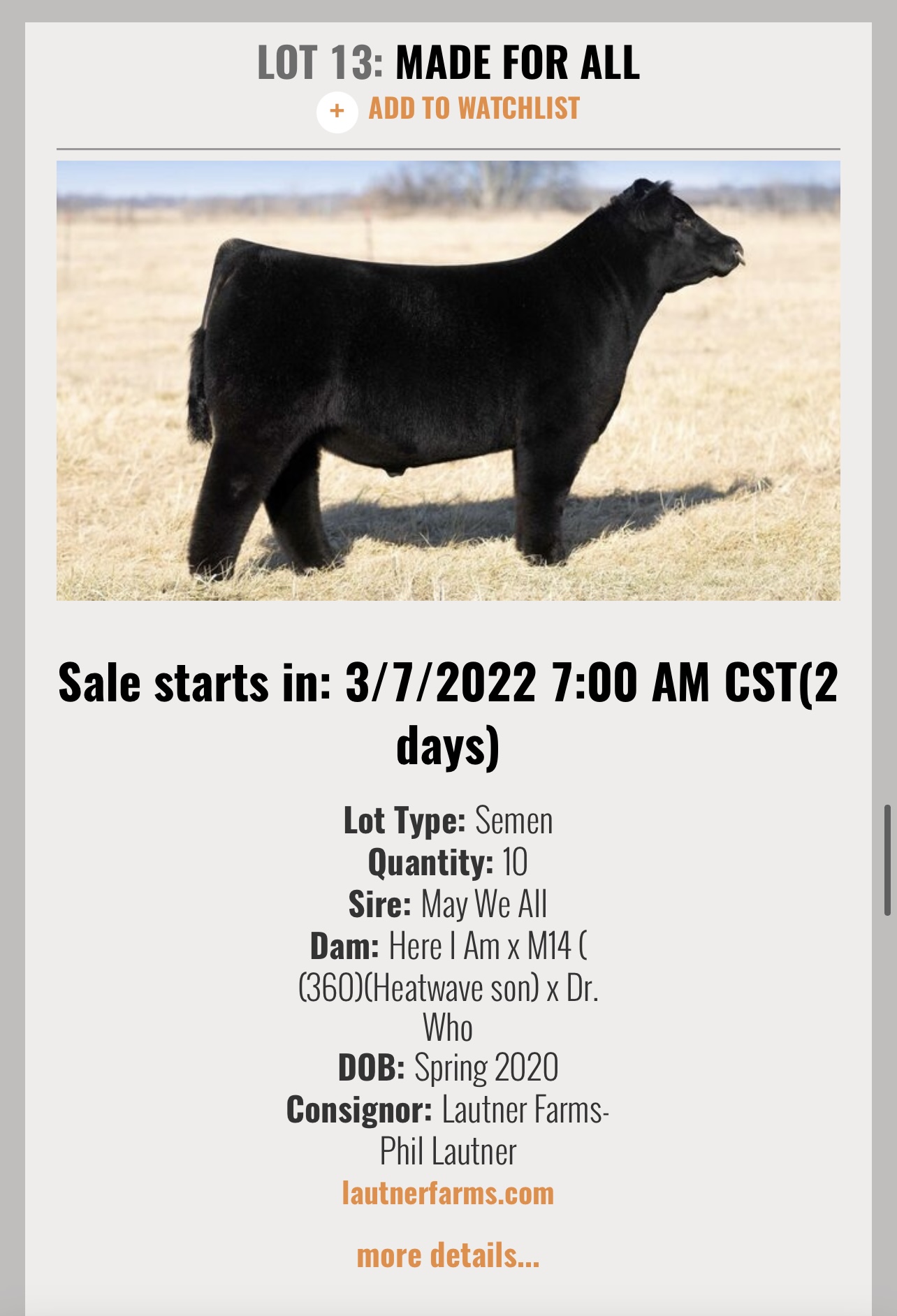
Task: Open the Made For All bull photo
Action: pyautogui.click(x=448, y=381)
